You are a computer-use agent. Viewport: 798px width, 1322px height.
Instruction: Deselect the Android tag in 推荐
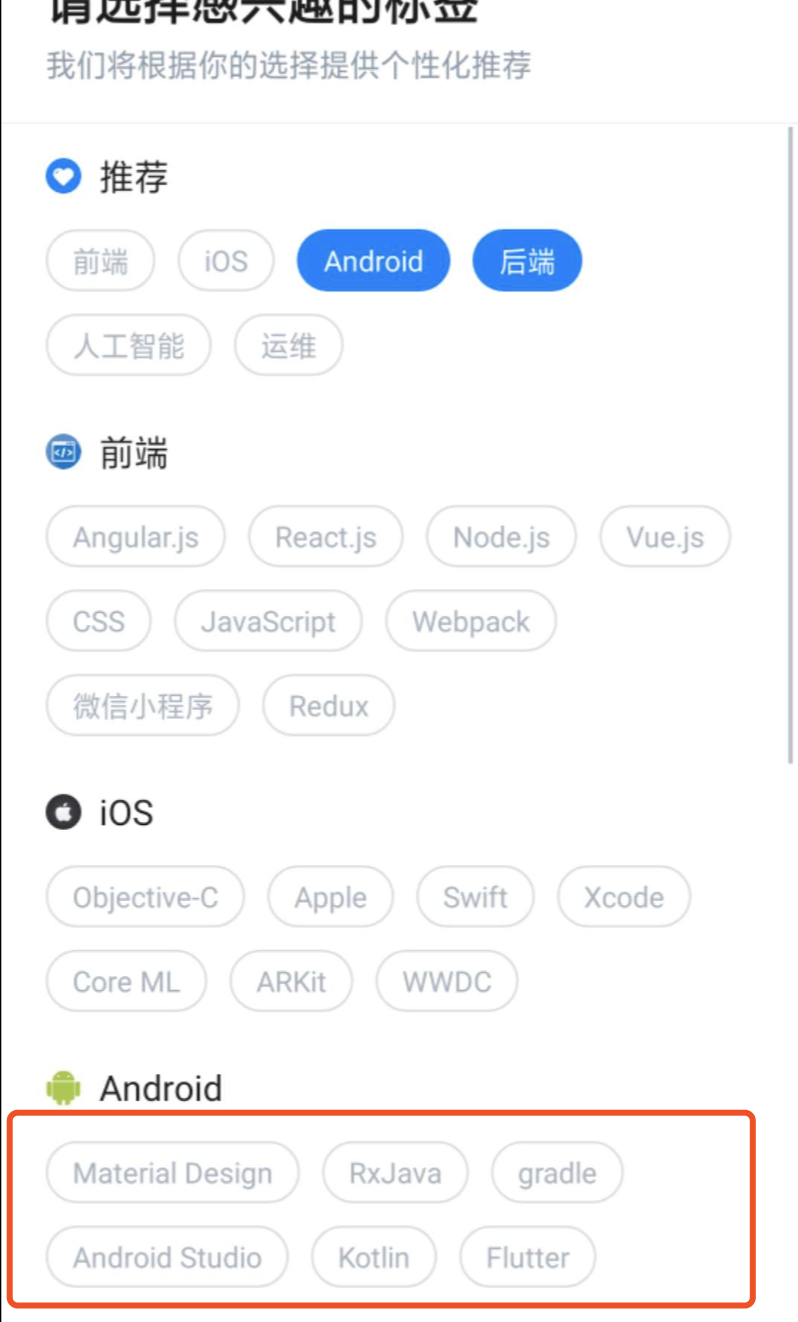[x=373, y=261]
